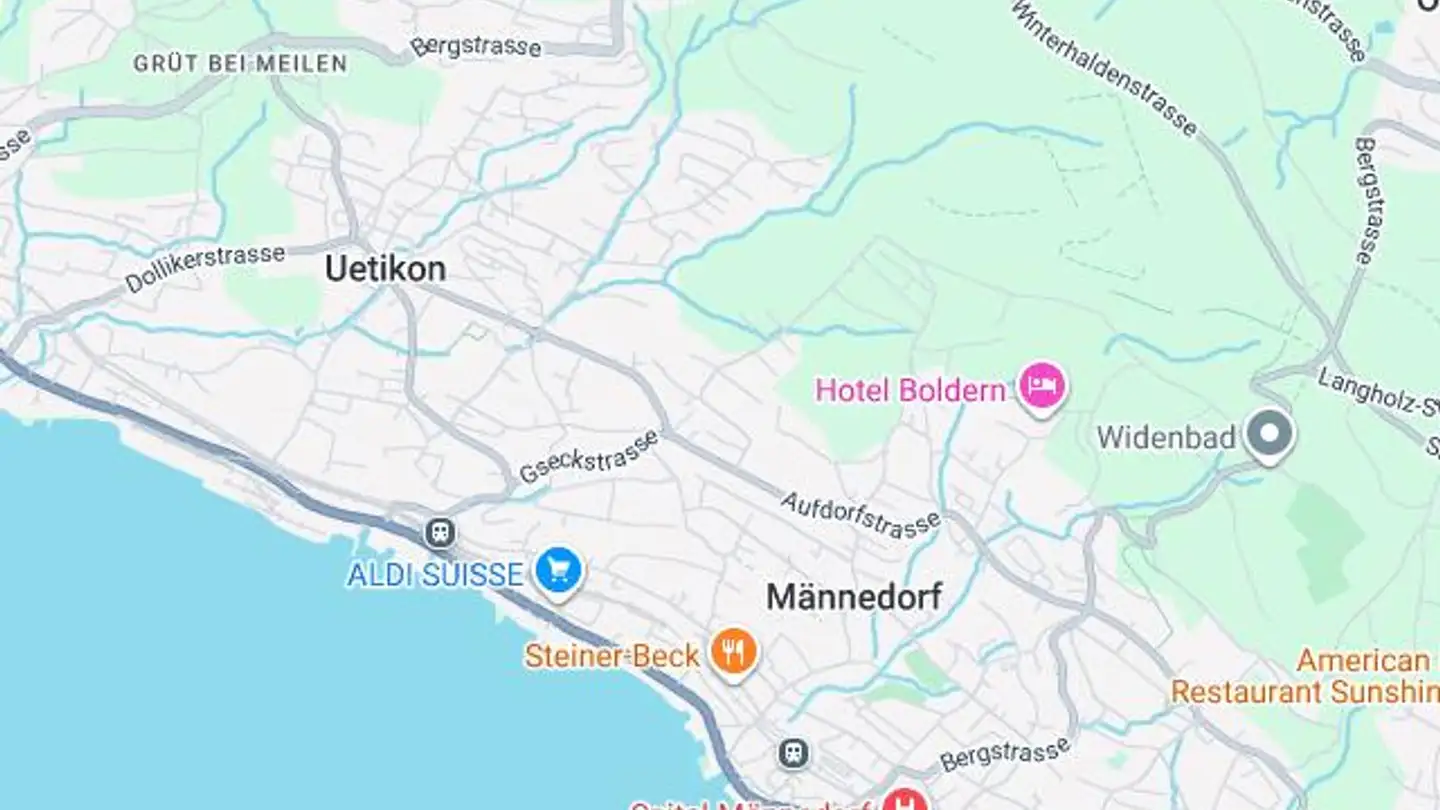Select the Widenbad location marker
1440x810 pixels.
pos(1269,436)
